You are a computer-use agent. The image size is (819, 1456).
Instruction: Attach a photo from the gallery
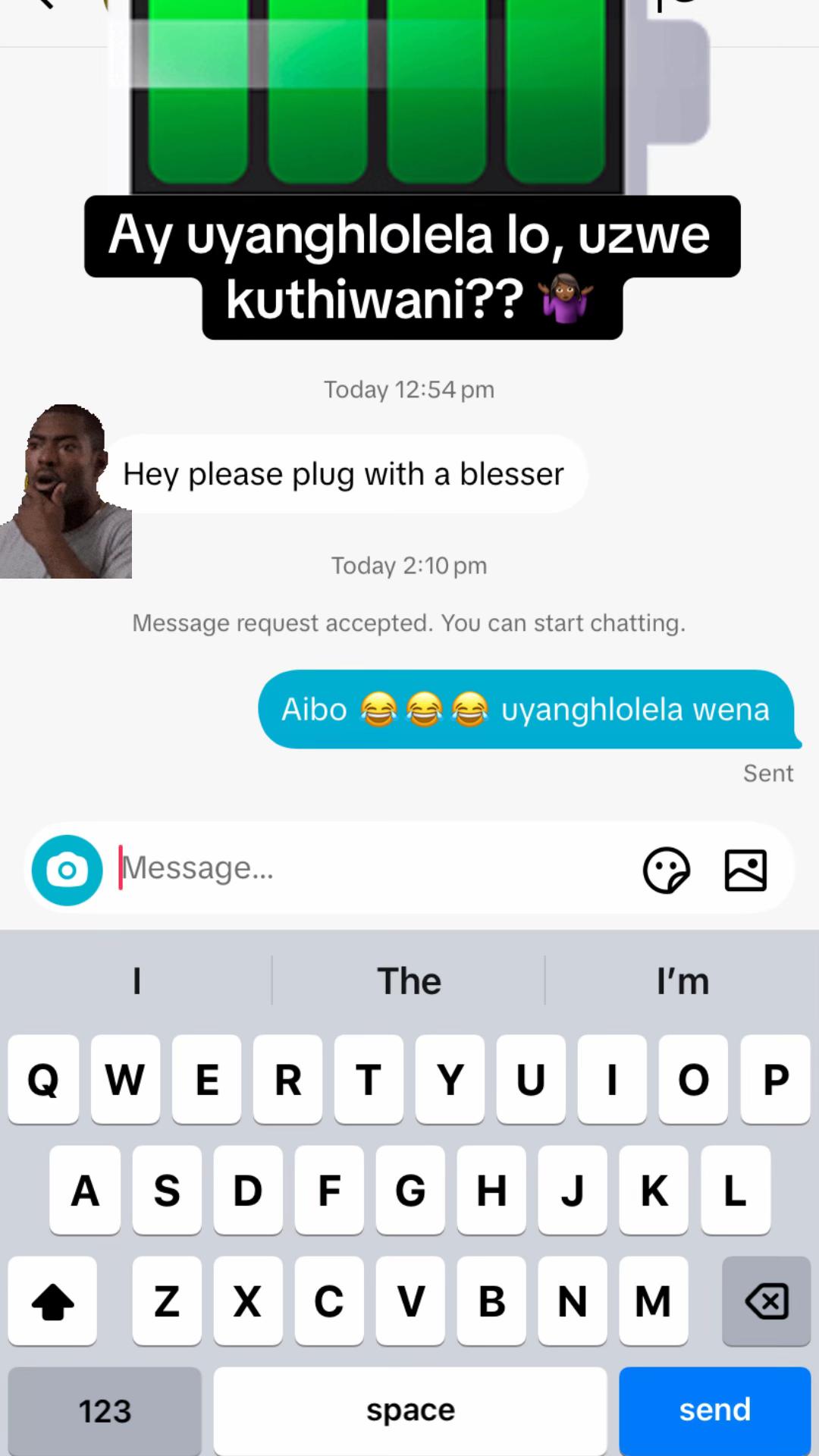(745, 870)
